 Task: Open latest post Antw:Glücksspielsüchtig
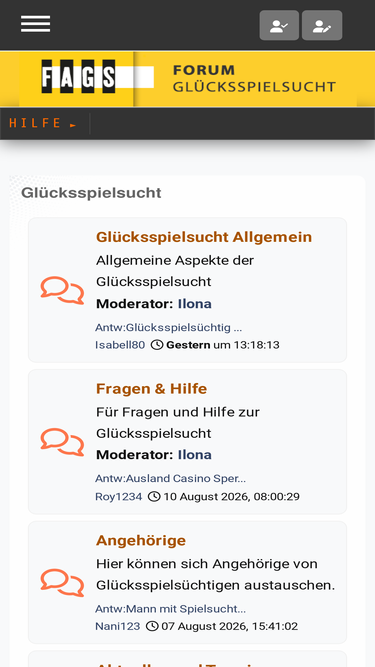tap(169, 328)
